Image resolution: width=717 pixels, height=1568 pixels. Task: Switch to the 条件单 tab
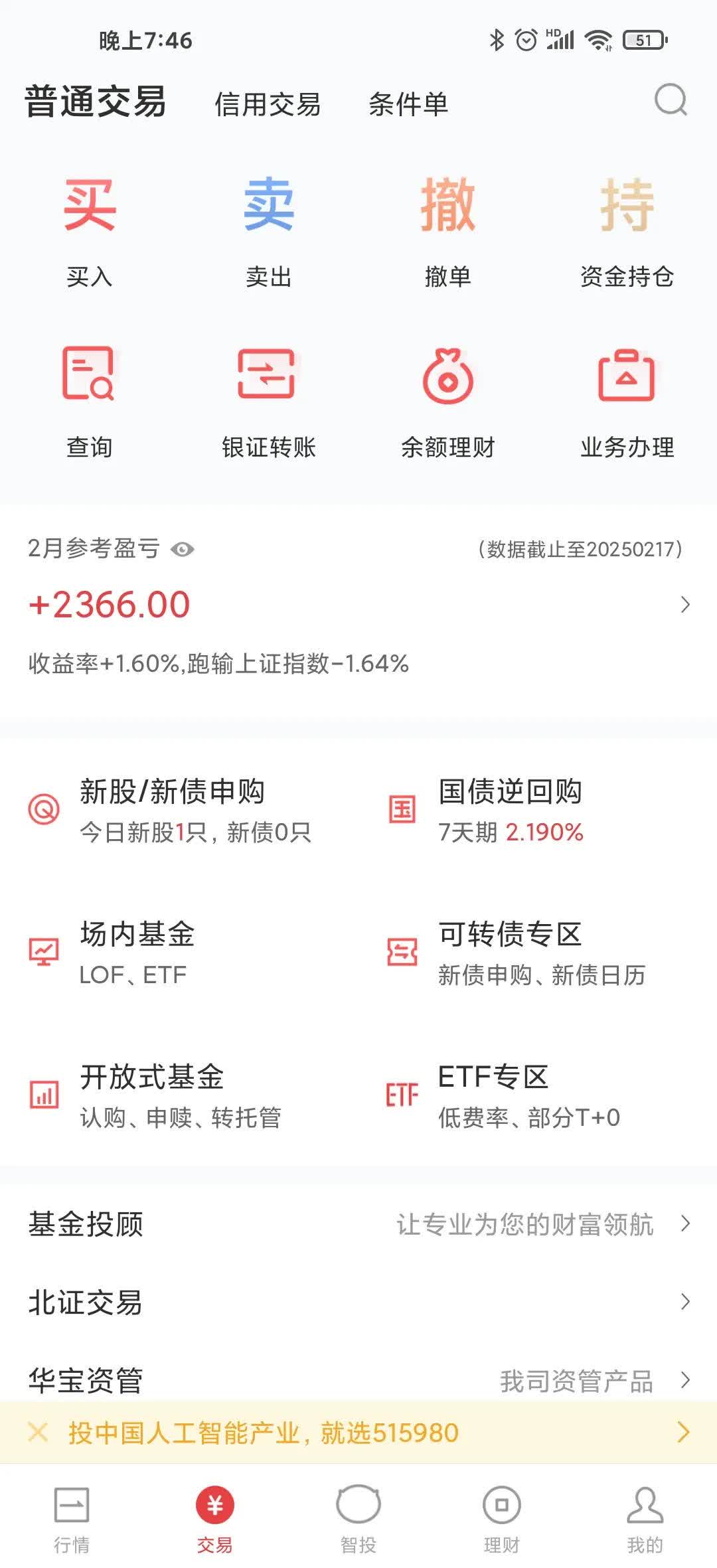(x=408, y=104)
